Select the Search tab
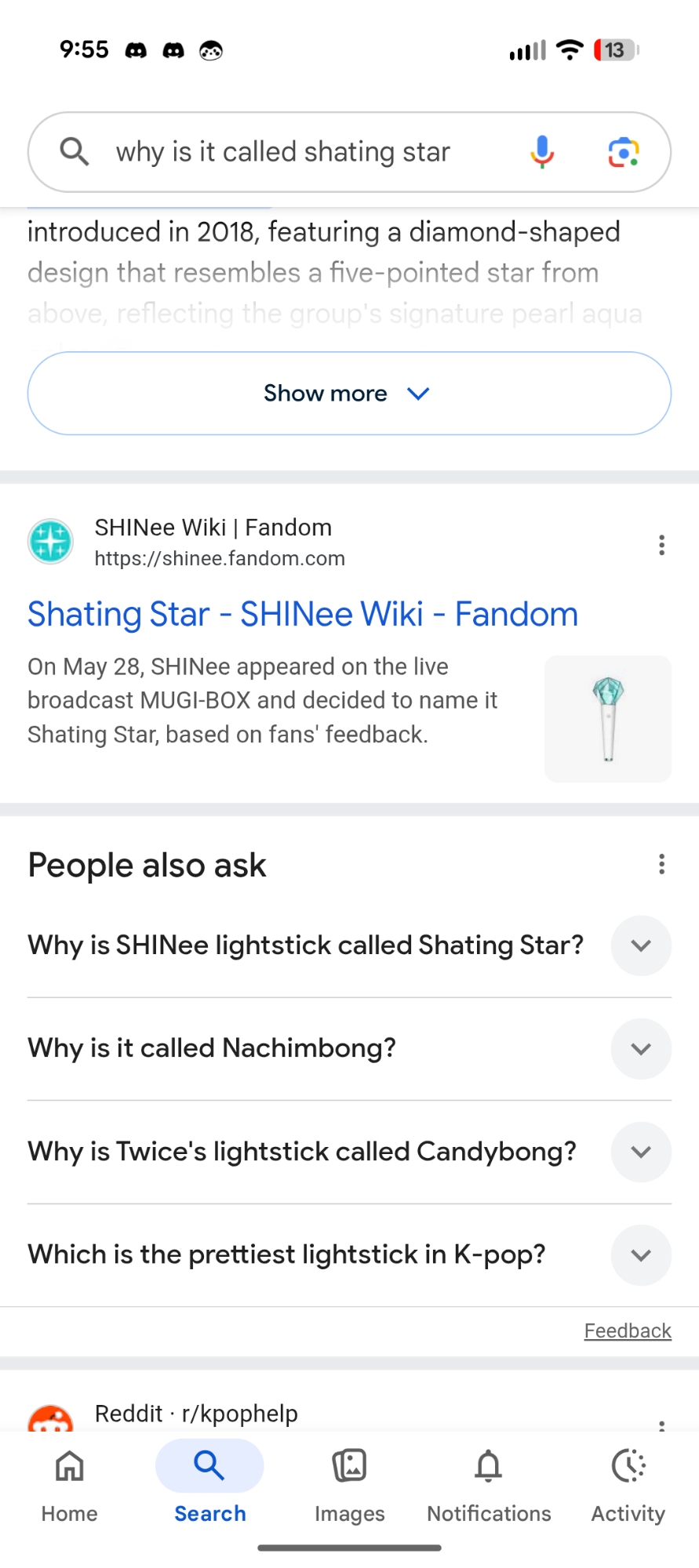699x1568 pixels. [209, 1480]
